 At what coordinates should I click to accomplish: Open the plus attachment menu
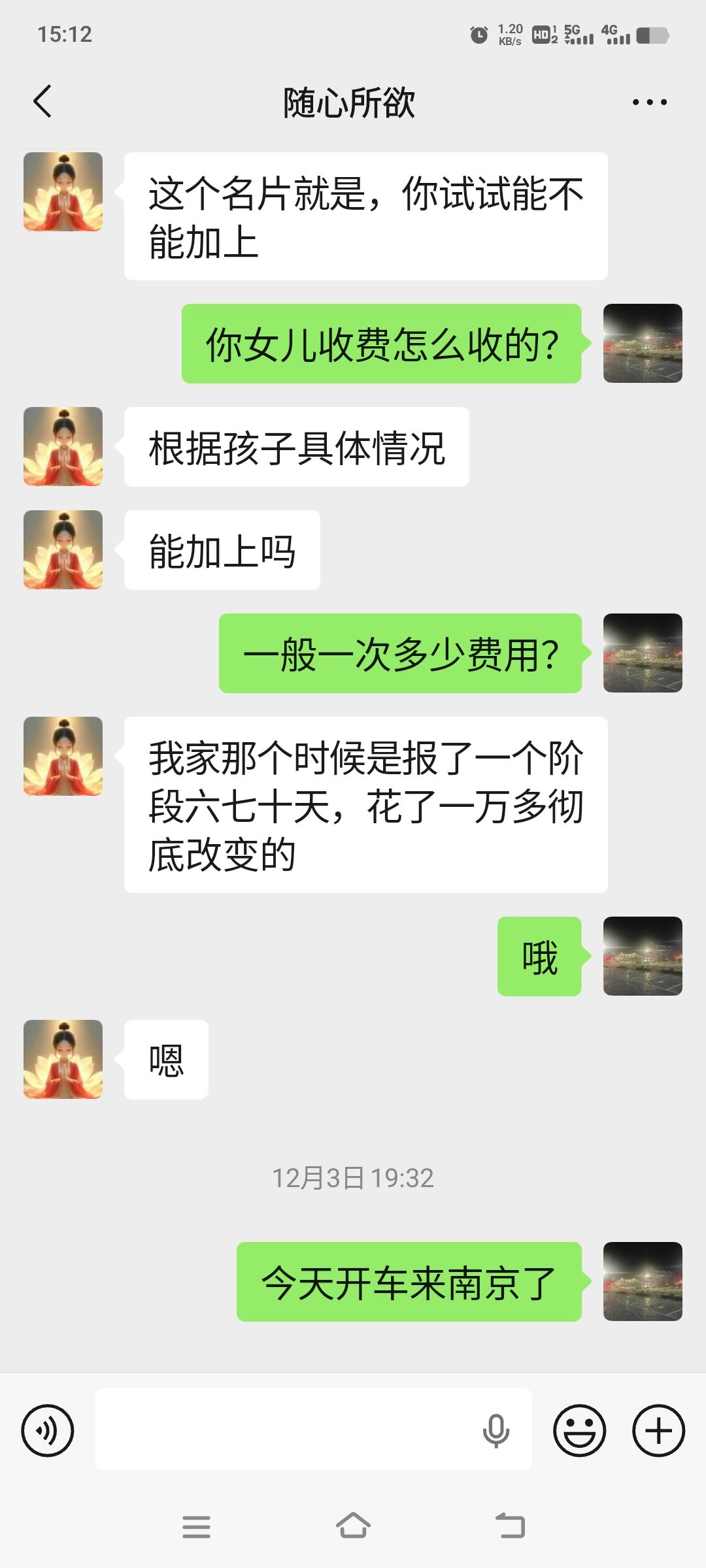tap(658, 1430)
